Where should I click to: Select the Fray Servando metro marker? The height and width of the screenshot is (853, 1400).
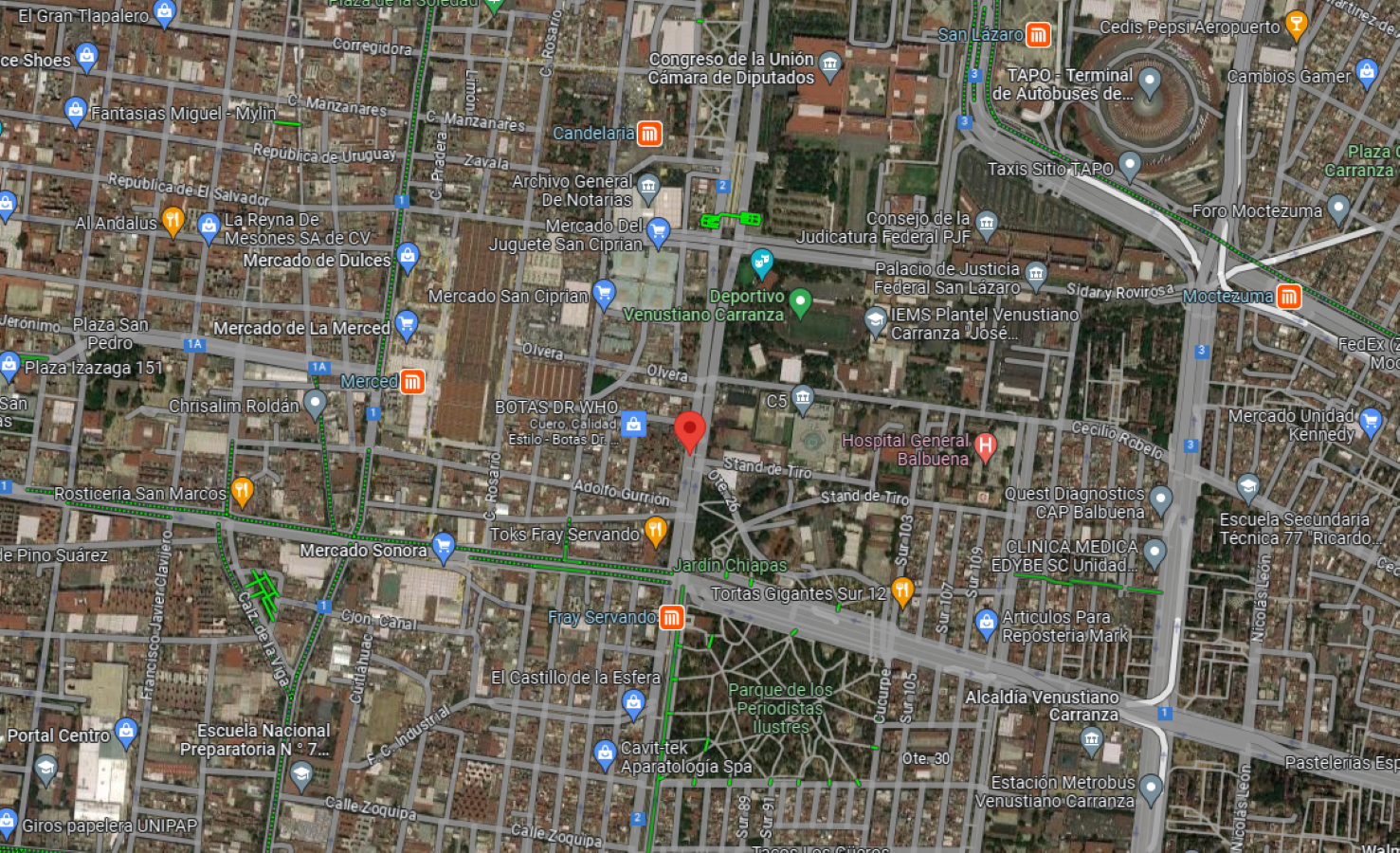click(671, 618)
